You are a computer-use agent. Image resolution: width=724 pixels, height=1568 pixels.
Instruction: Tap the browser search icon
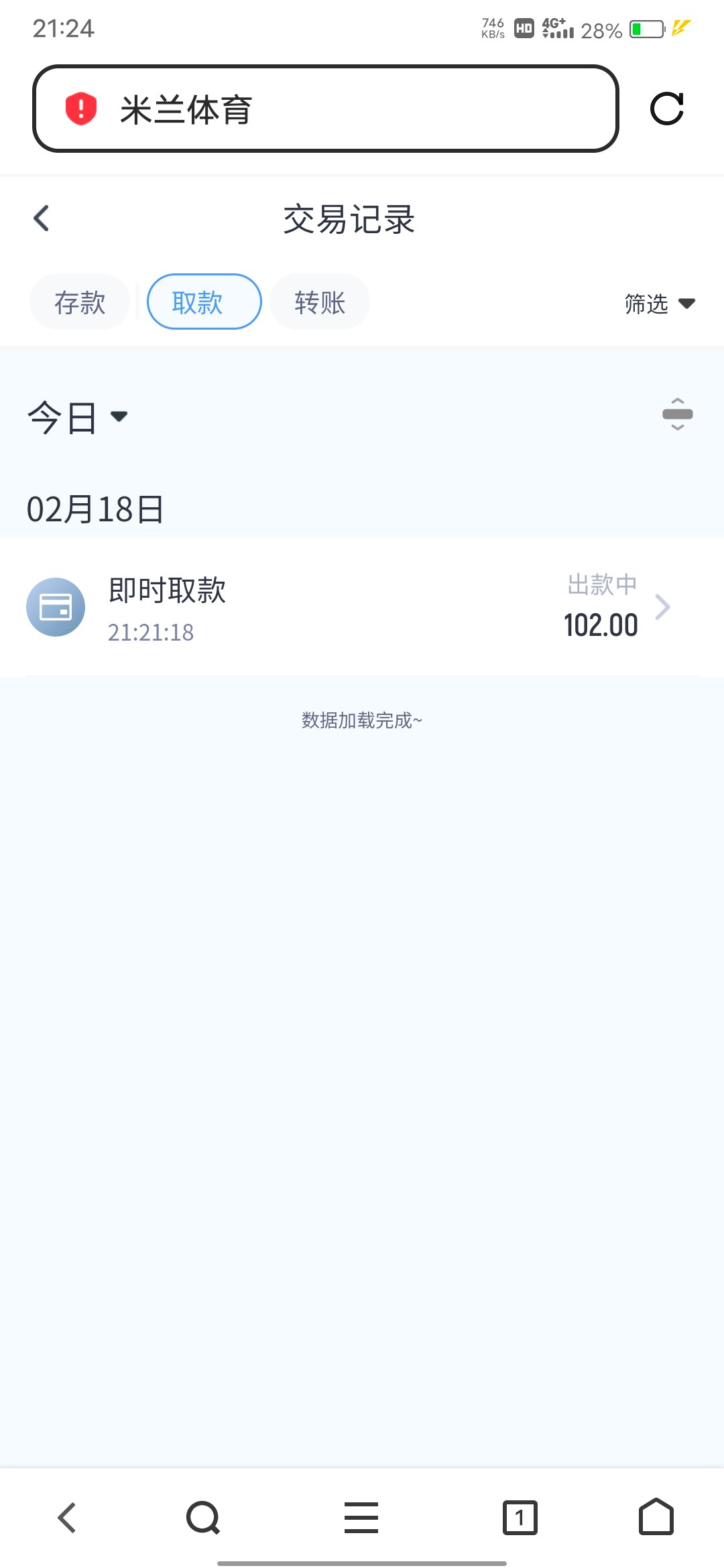pyautogui.click(x=203, y=1518)
